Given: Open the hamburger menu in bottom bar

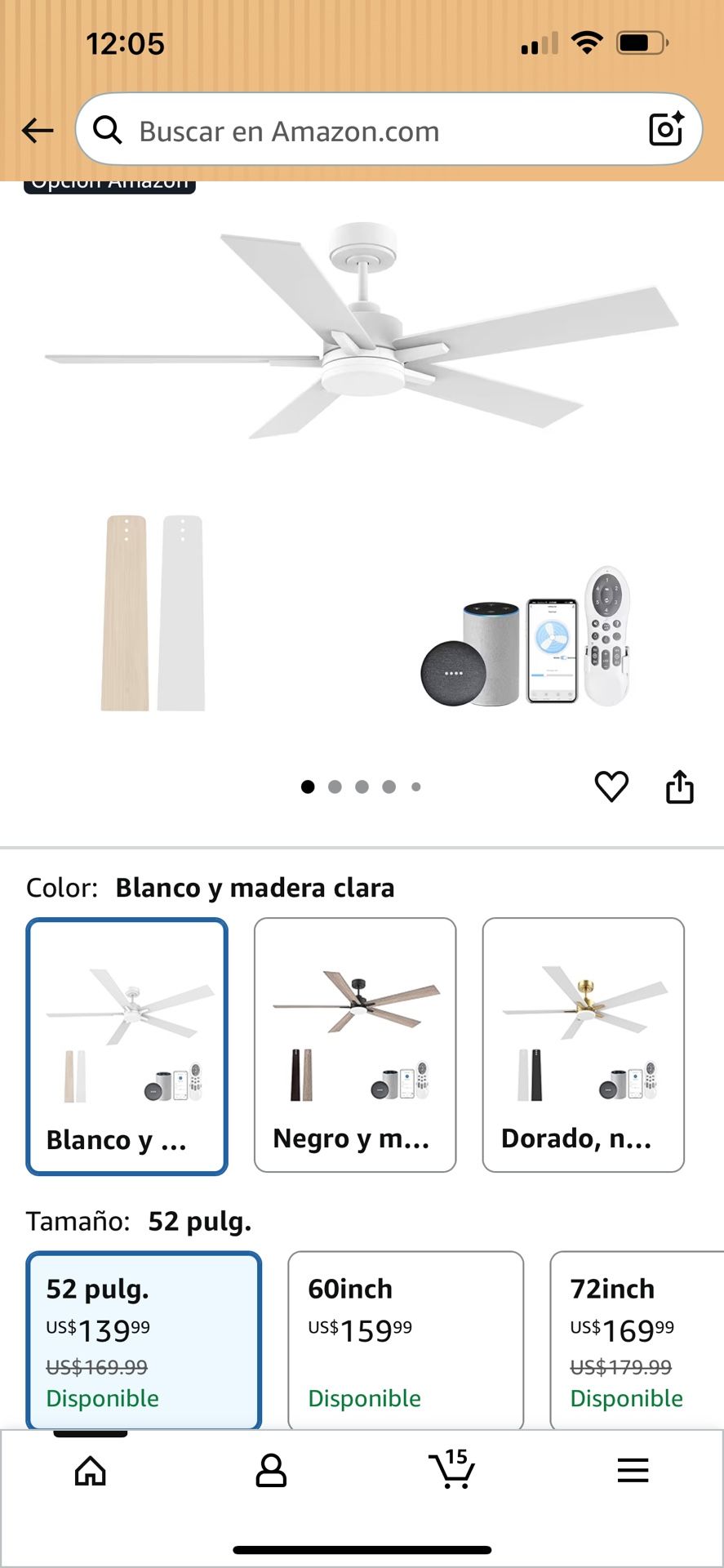Looking at the screenshot, I should (x=633, y=1470).
